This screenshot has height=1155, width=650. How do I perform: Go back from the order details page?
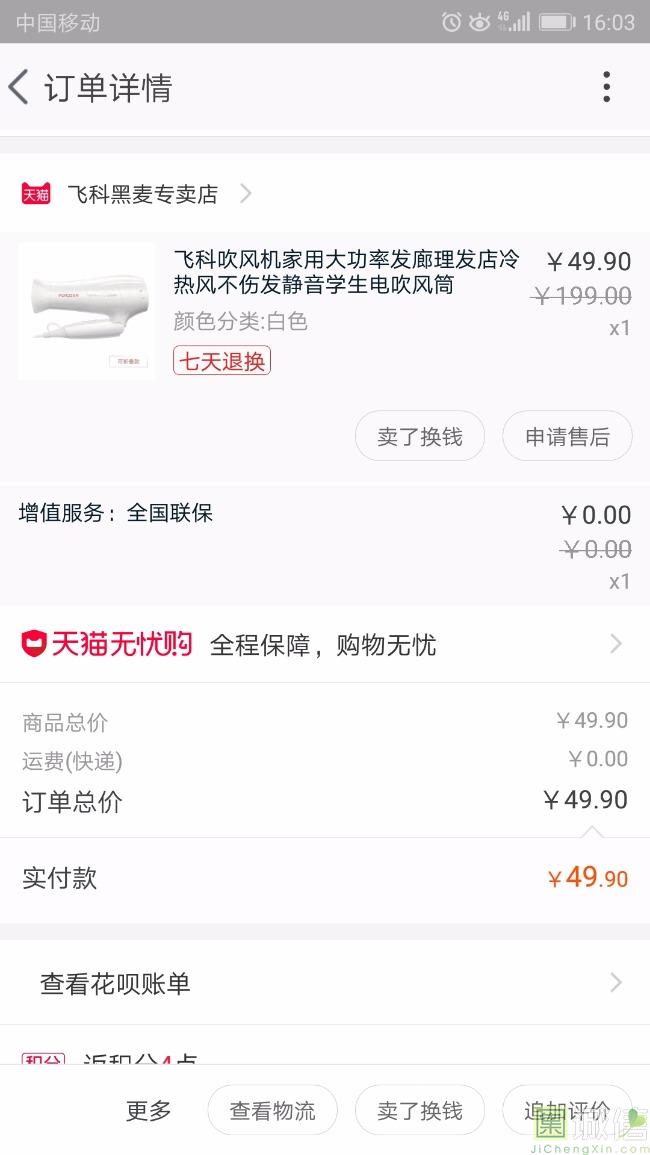tap(20, 88)
